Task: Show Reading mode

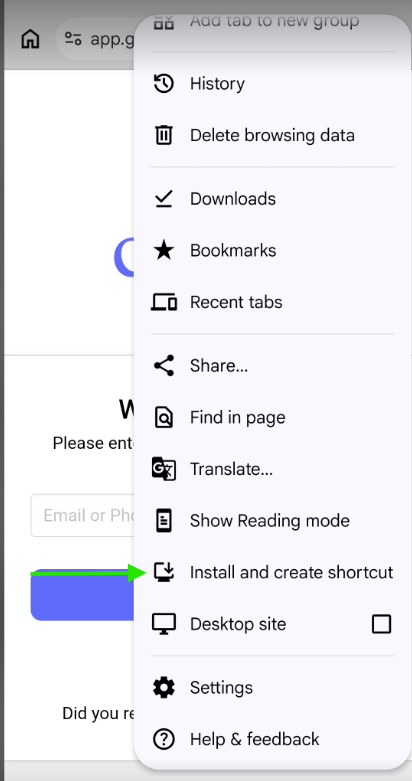Action: click(273, 521)
